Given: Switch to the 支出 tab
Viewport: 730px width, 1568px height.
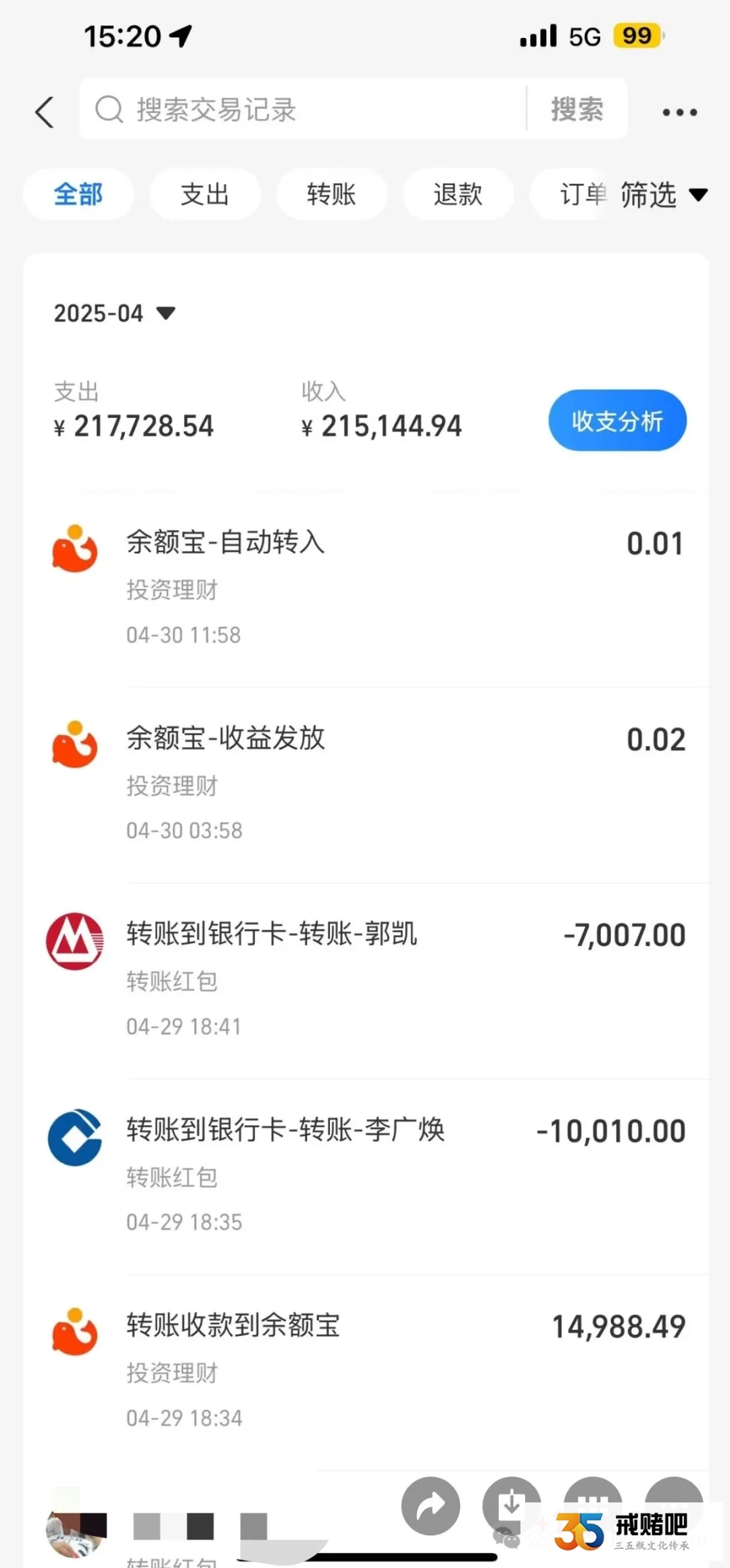Looking at the screenshot, I should tap(205, 195).
